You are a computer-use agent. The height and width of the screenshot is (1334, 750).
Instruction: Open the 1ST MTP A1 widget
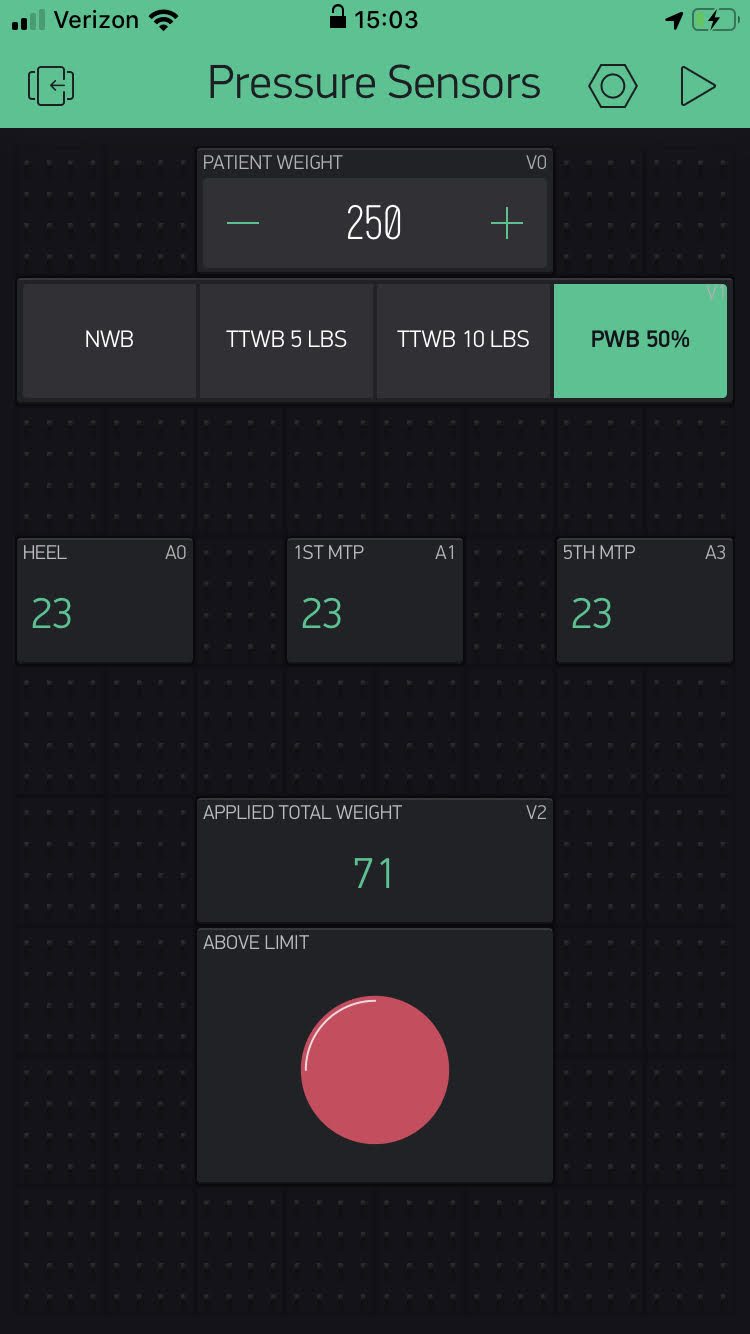[x=375, y=600]
